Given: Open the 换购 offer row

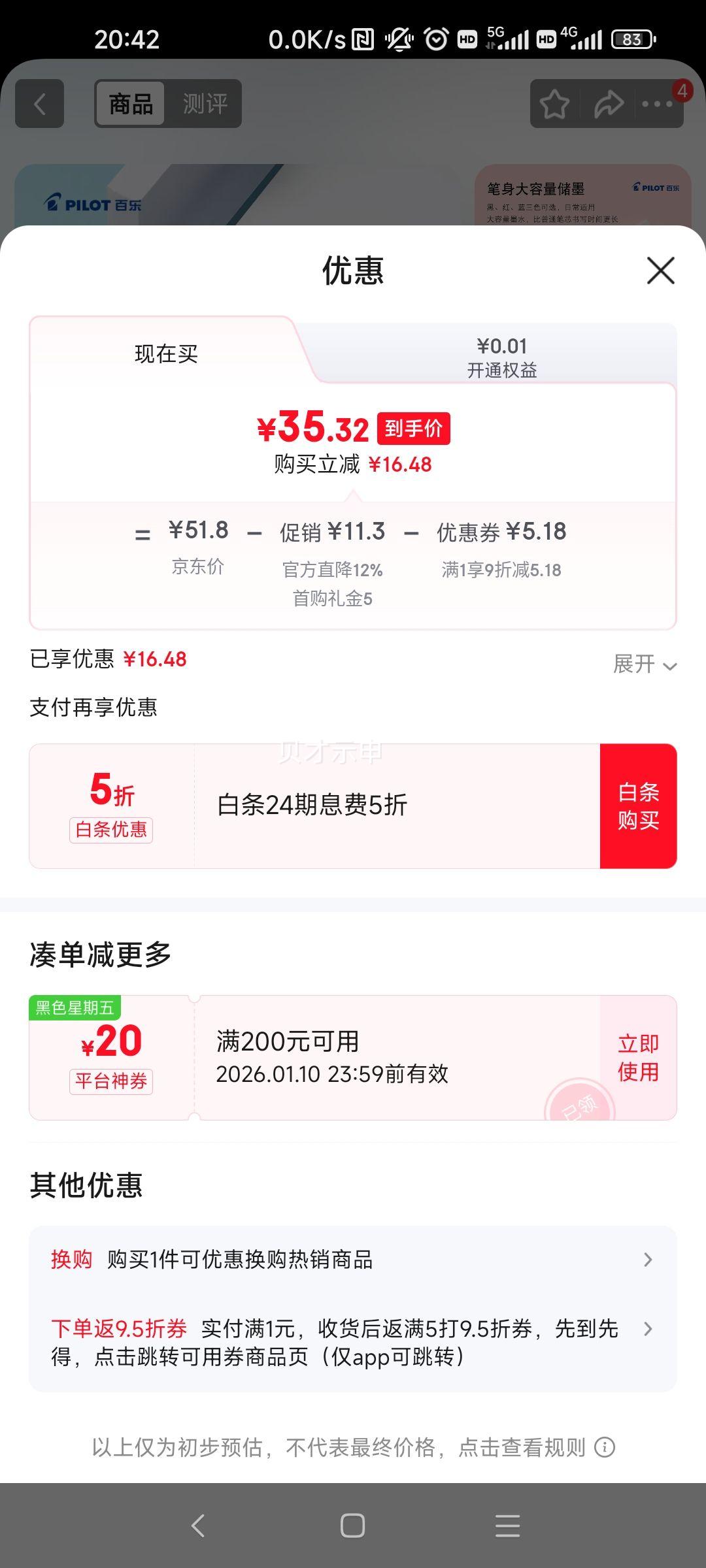Looking at the screenshot, I should point(353,1259).
